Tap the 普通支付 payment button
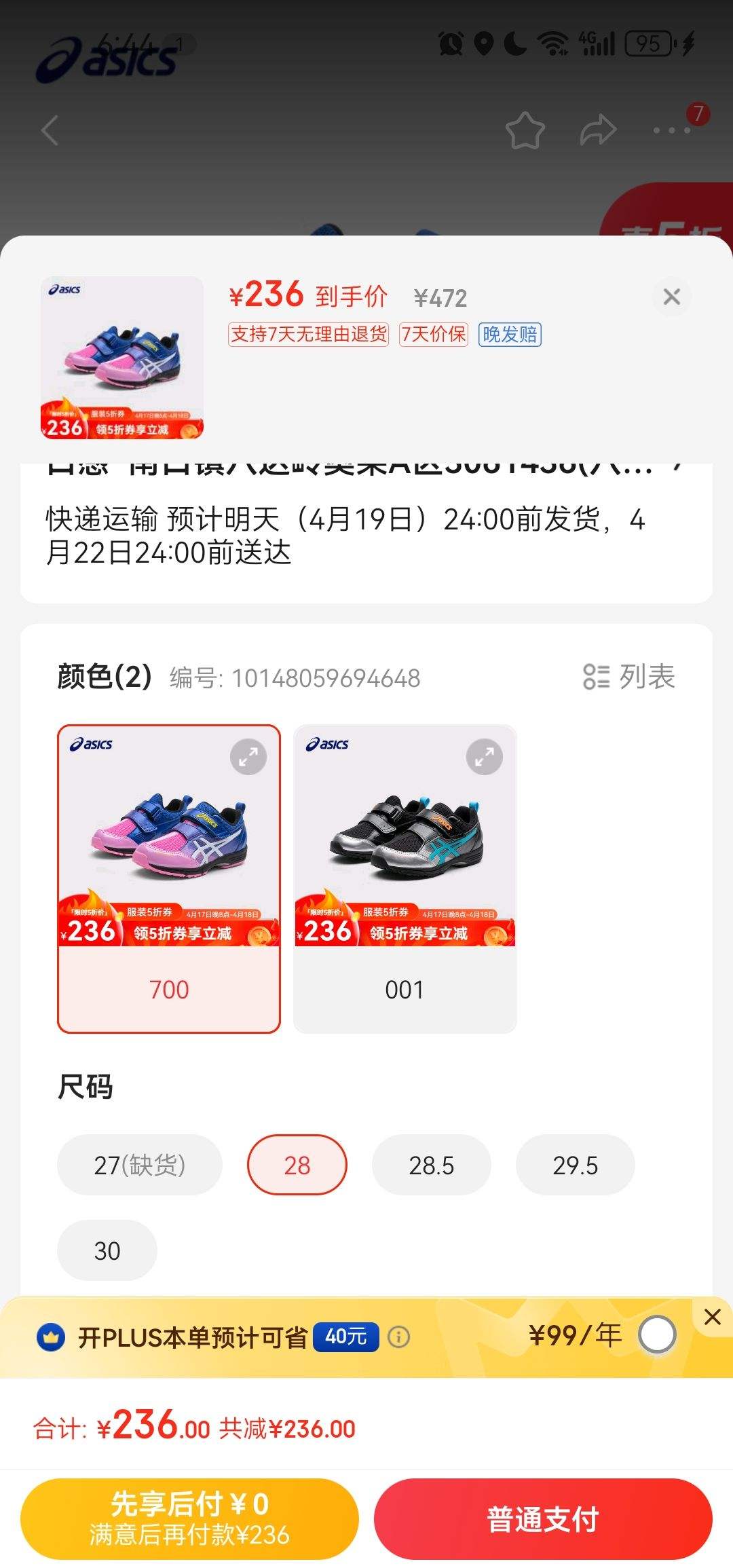 [x=541, y=1520]
